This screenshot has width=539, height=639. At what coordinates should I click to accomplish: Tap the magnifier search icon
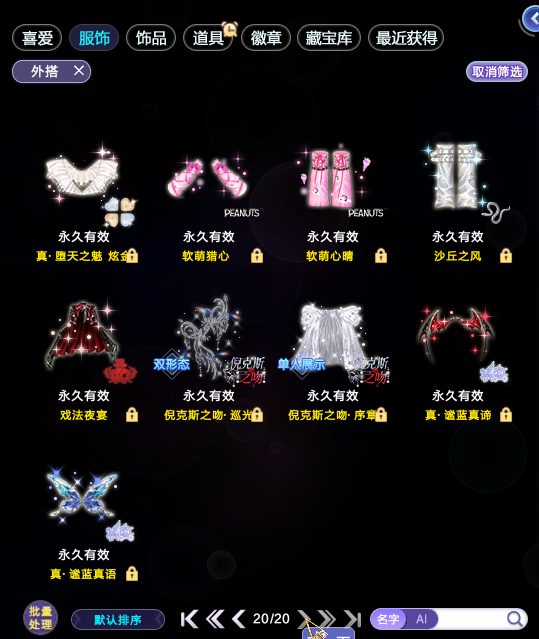pyautogui.click(x=515, y=619)
